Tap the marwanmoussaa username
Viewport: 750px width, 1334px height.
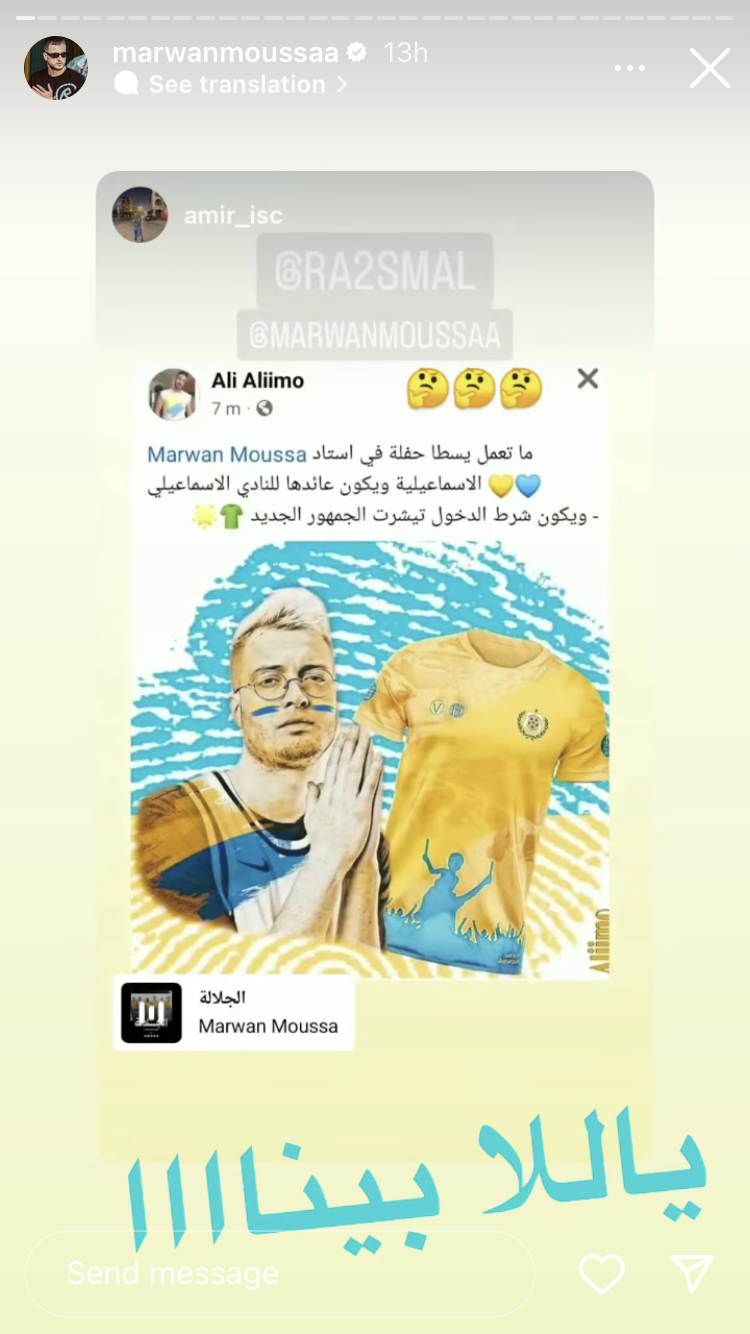click(x=225, y=52)
